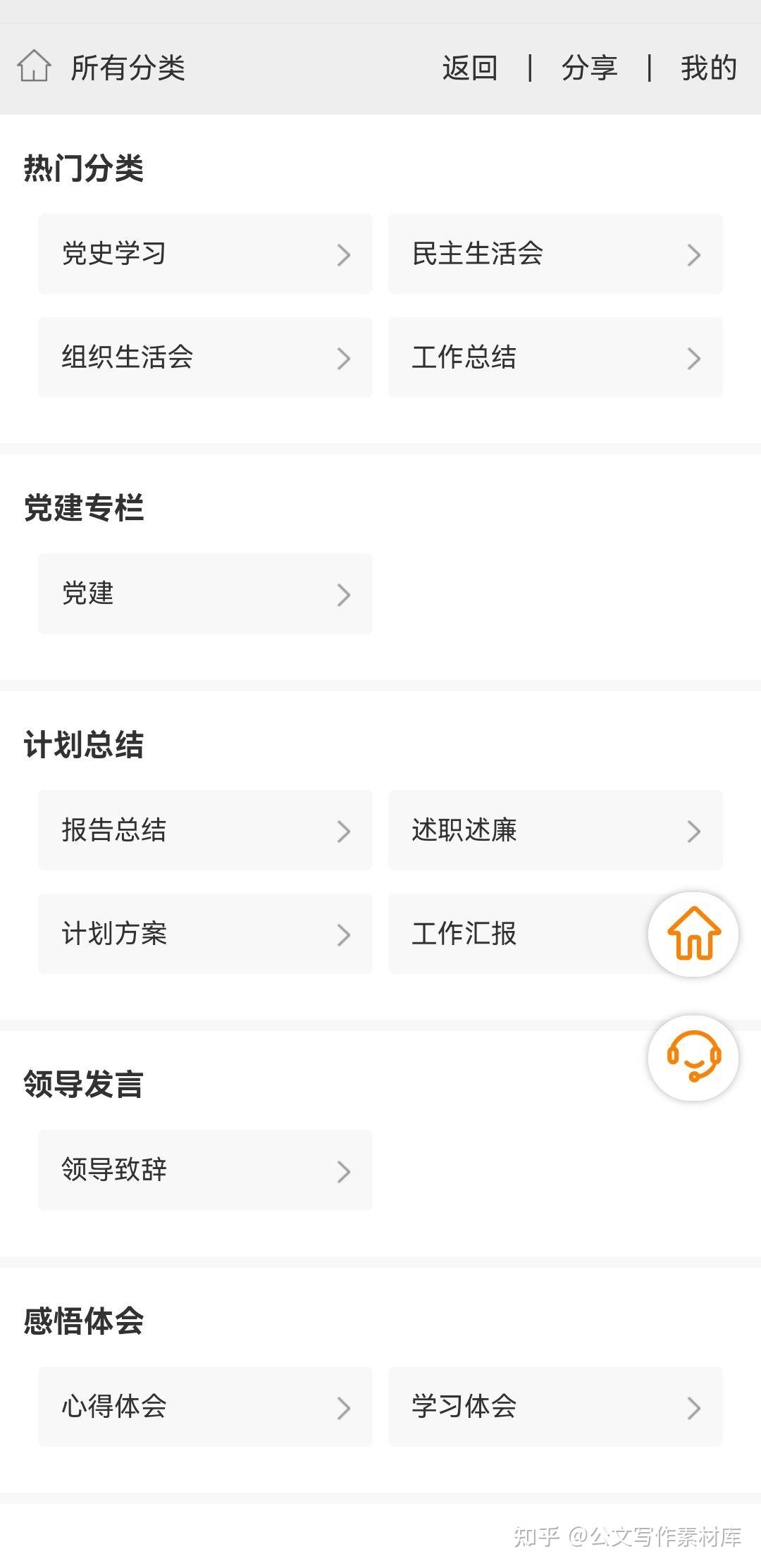Screen dimensions: 761x1568
Task: Open 我的 from the top bar
Action: (x=708, y=68)
